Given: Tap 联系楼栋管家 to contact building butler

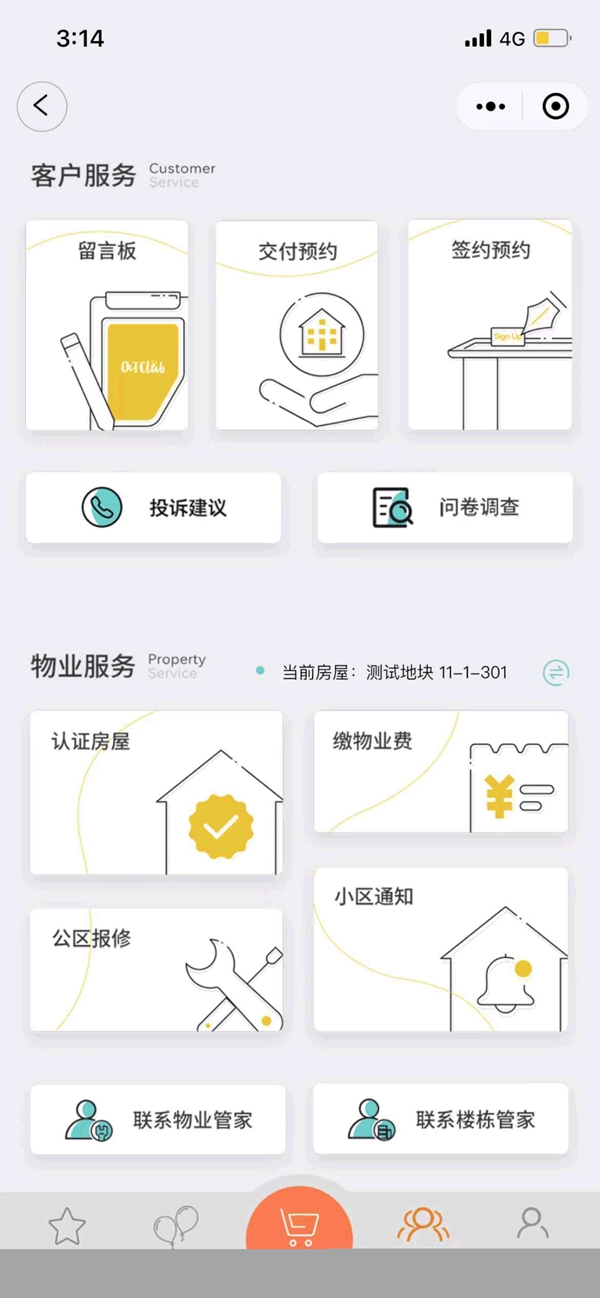Looking at the screenshot, I should tap(441, 1119).
